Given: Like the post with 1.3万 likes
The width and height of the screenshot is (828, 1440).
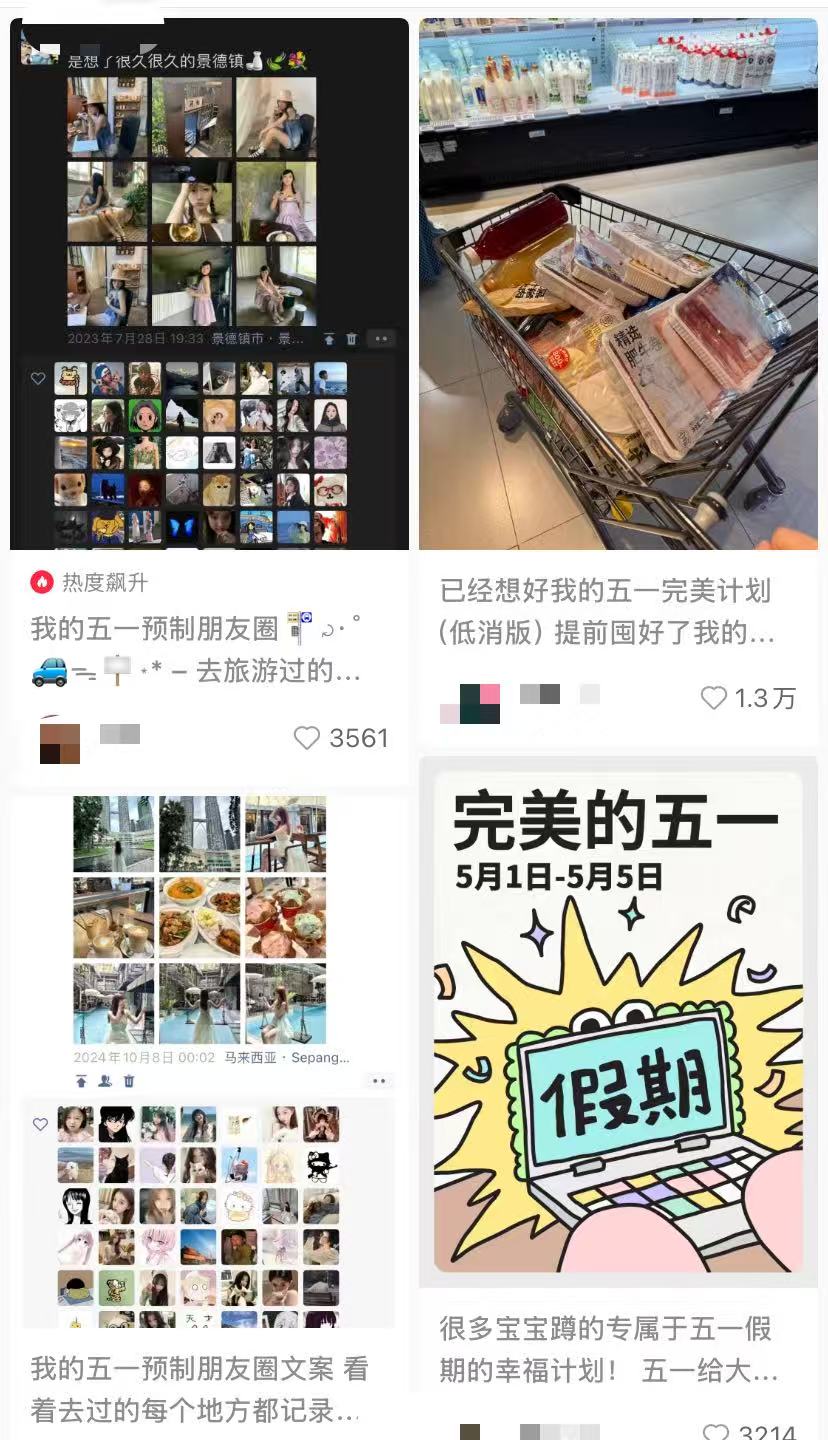Looking at the screenshot, I should [713, 698].
